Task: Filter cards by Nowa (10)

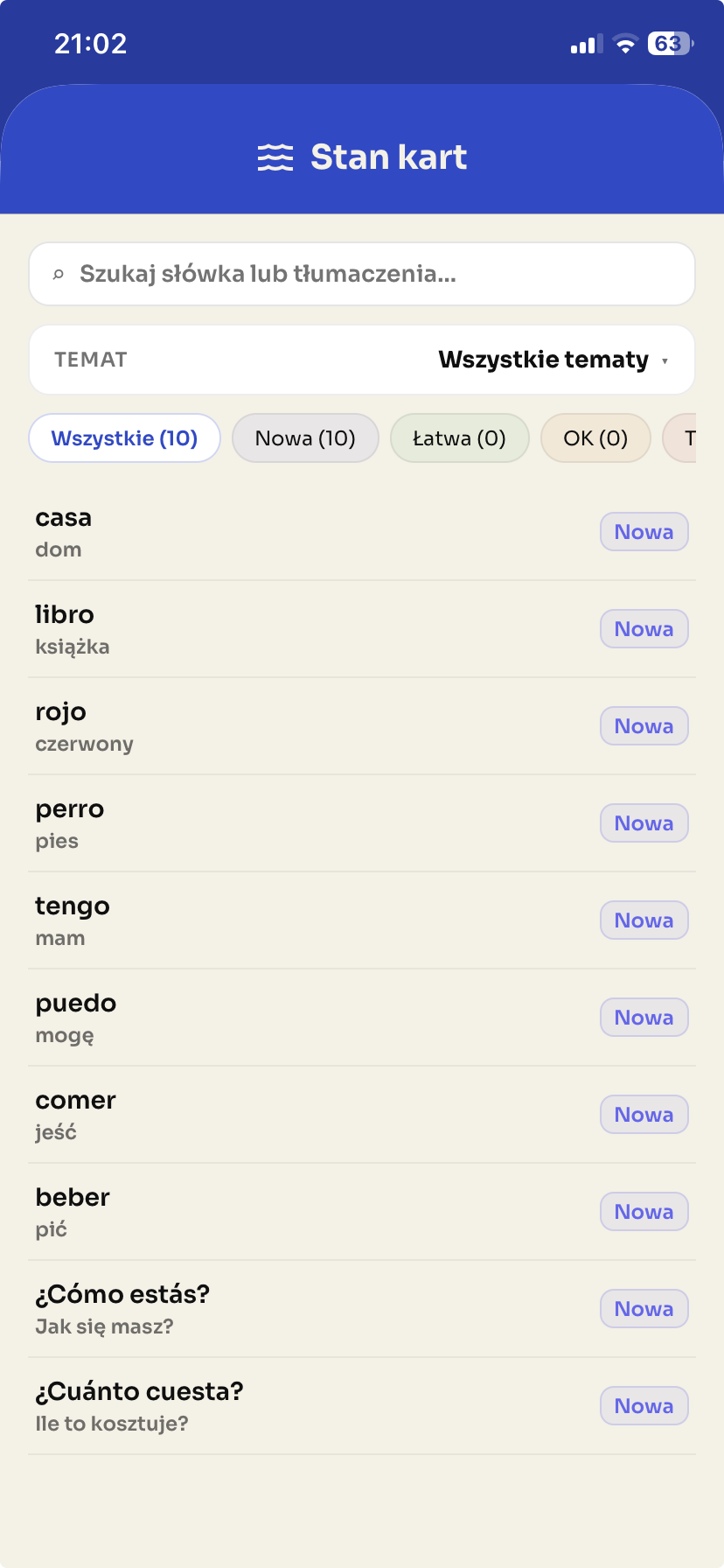Action: (x=305, y=438)
